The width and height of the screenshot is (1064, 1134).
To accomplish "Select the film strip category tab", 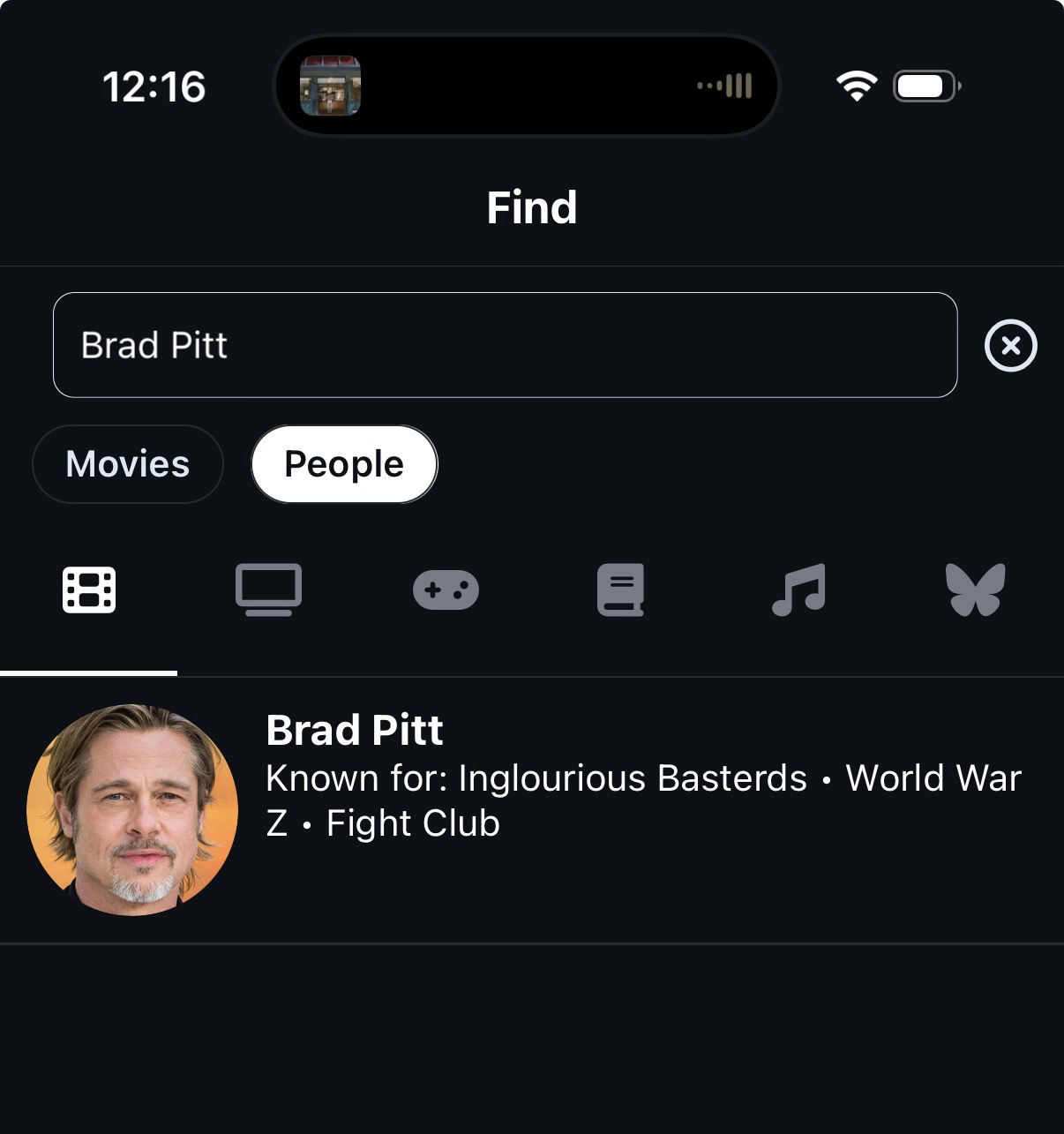I will point(89,590).
